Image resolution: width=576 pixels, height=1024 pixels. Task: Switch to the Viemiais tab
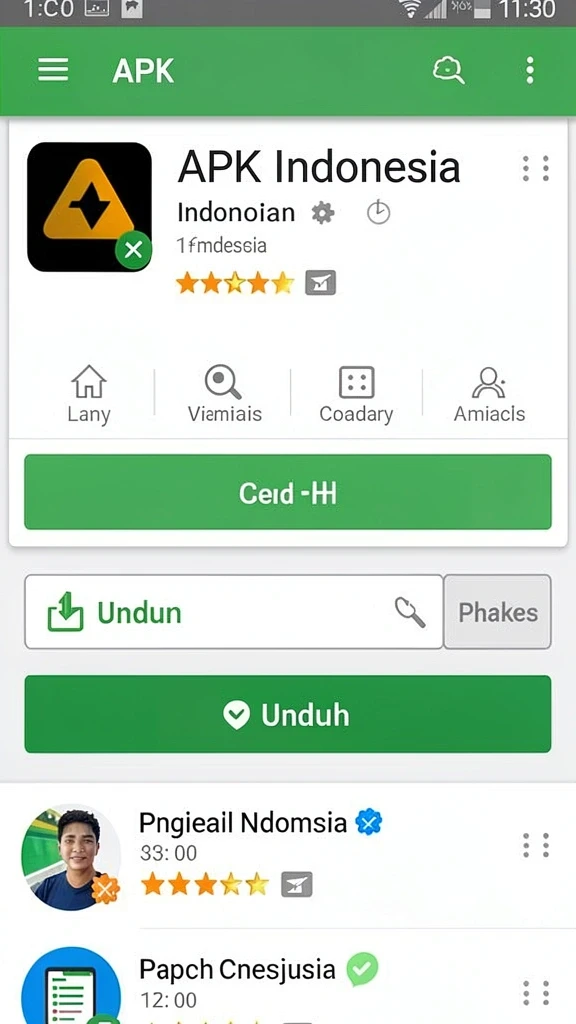click(224, 394)
